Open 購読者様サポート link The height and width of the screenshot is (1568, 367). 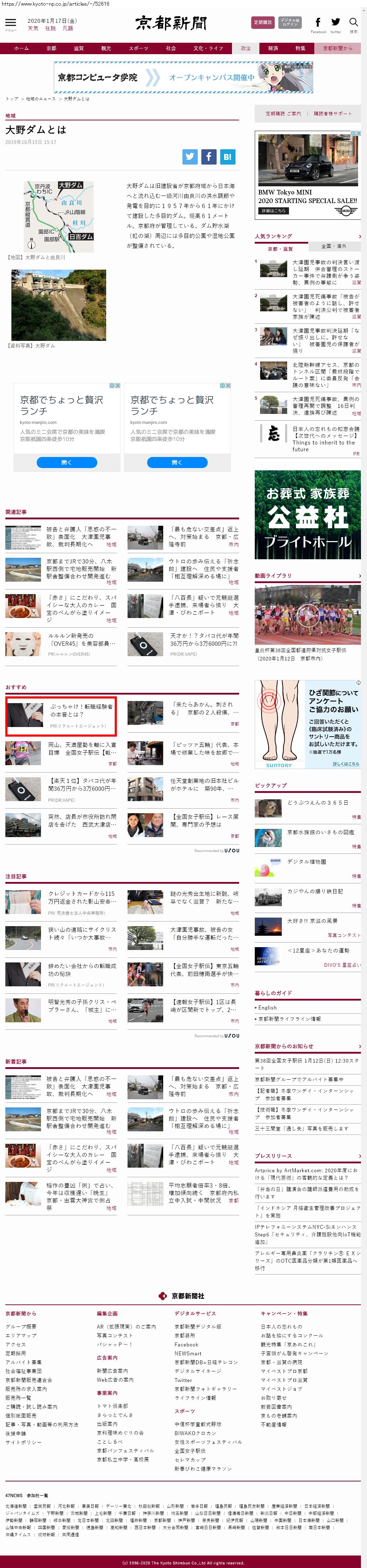point(332,113)
